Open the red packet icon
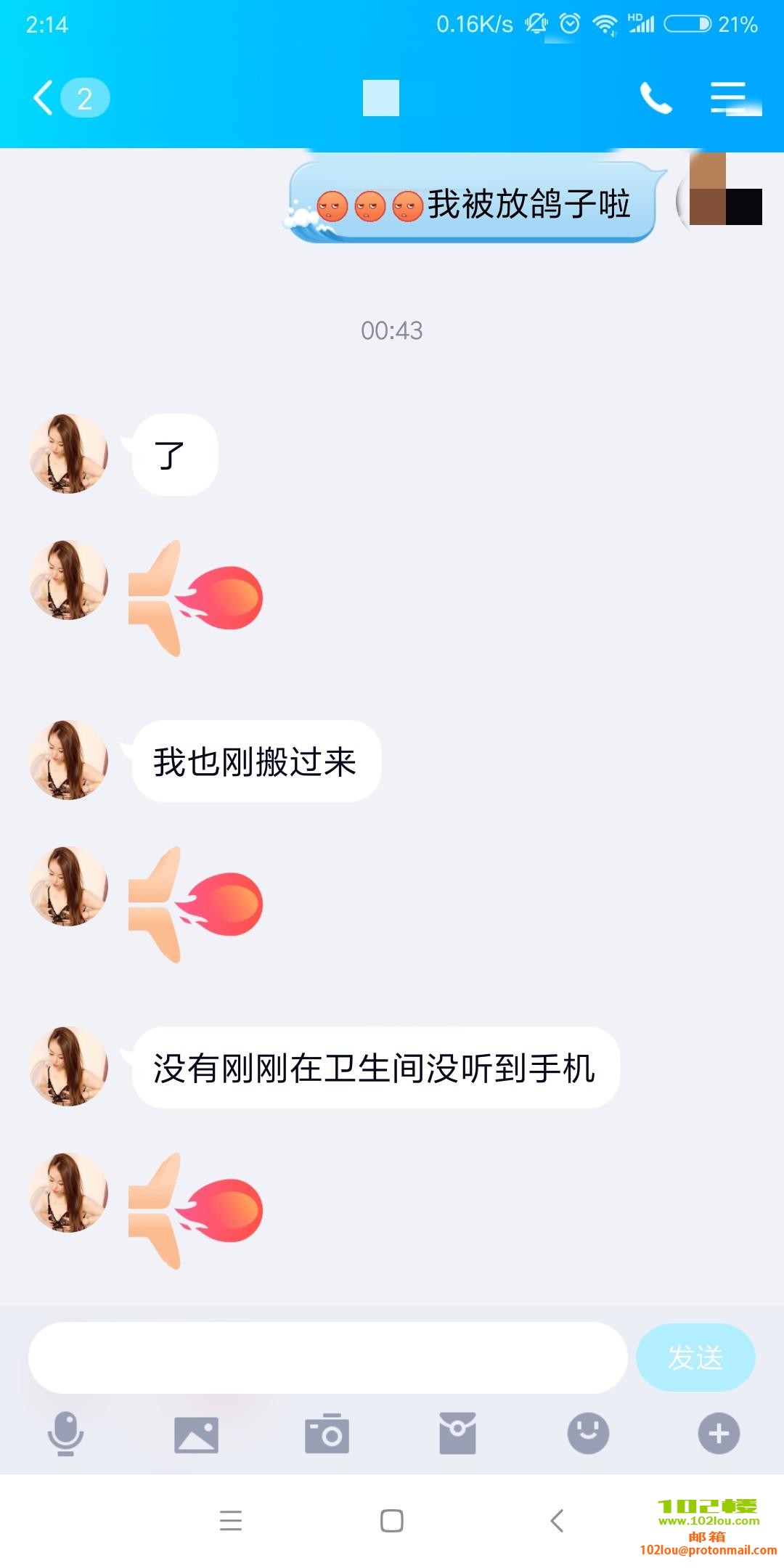784x1568 pixels. [x=457, y=1433]
